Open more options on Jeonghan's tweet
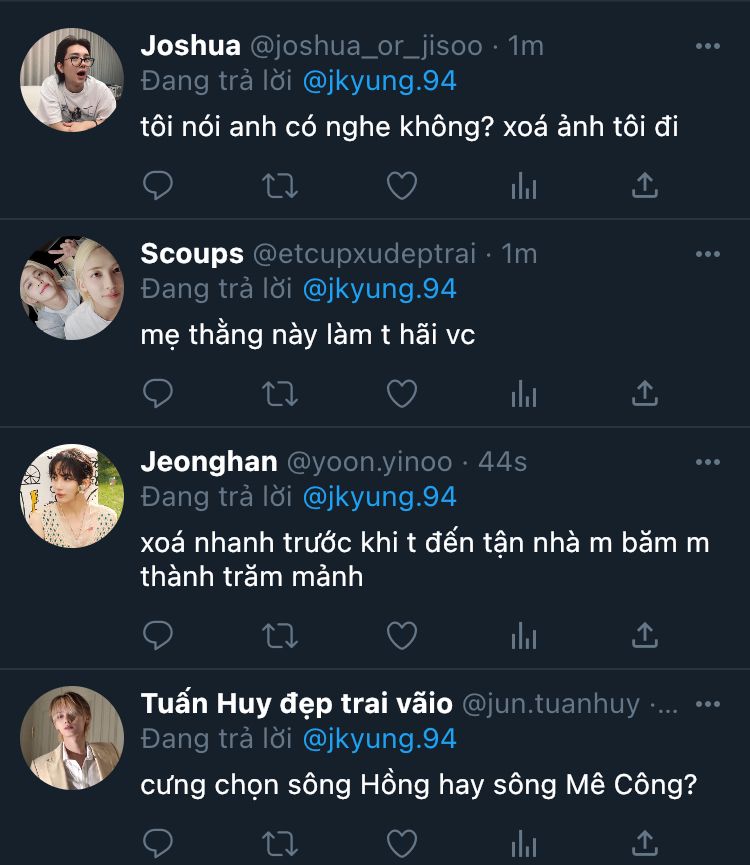 708,462
